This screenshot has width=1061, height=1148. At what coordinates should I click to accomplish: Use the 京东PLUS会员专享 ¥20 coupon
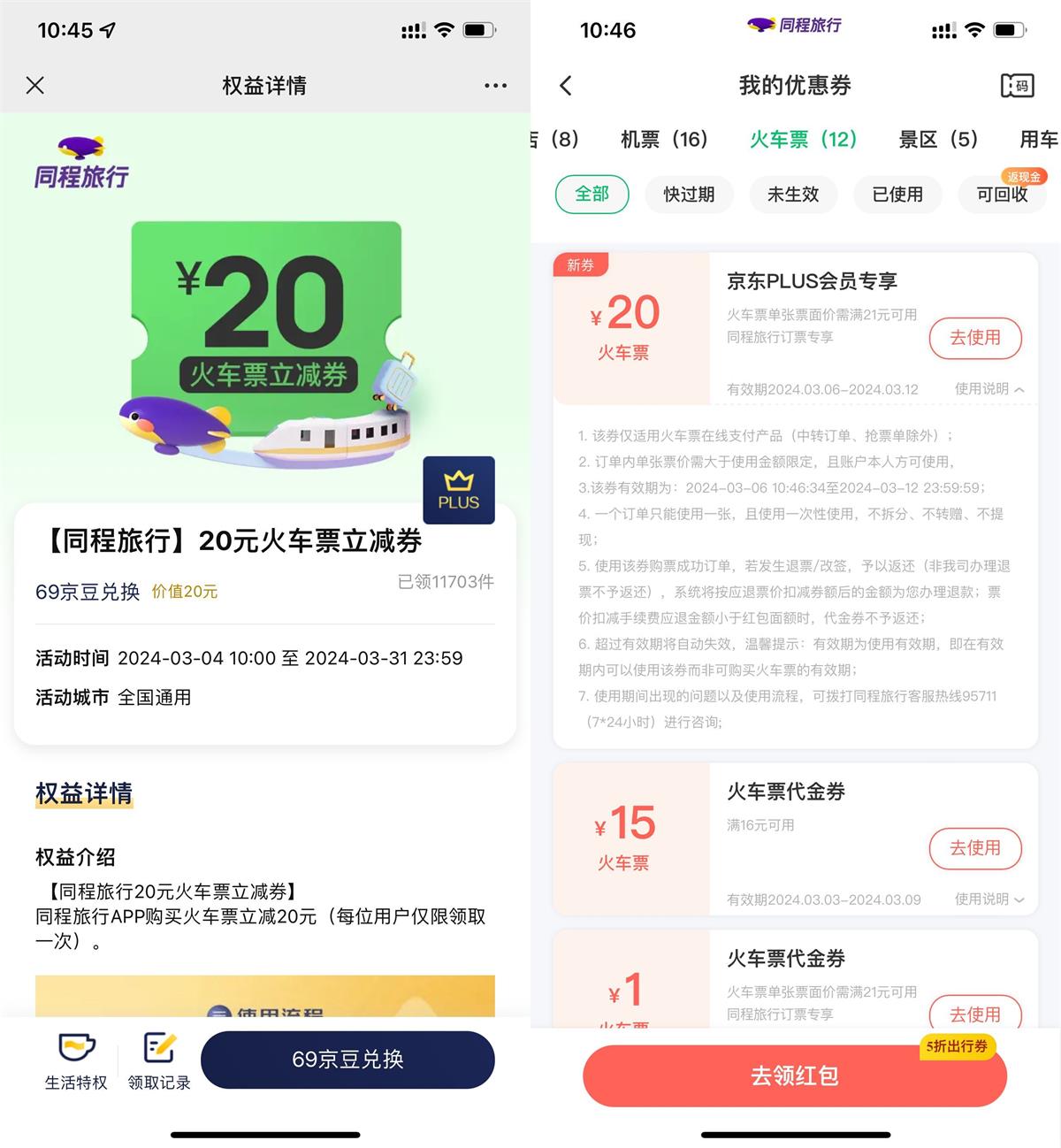click(x=974, y=338)
